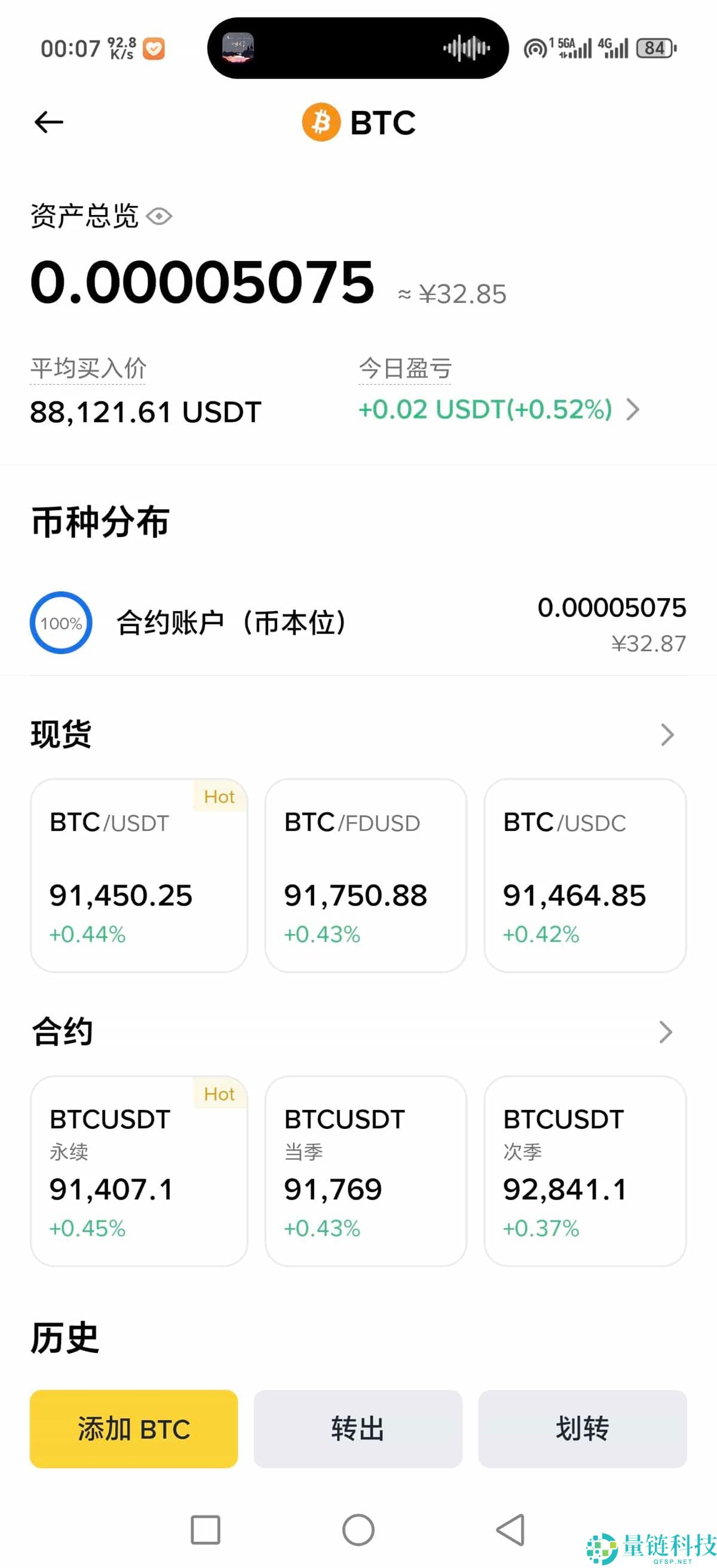
Task: Click the 100% allocation progress ring
Action: 60,622
